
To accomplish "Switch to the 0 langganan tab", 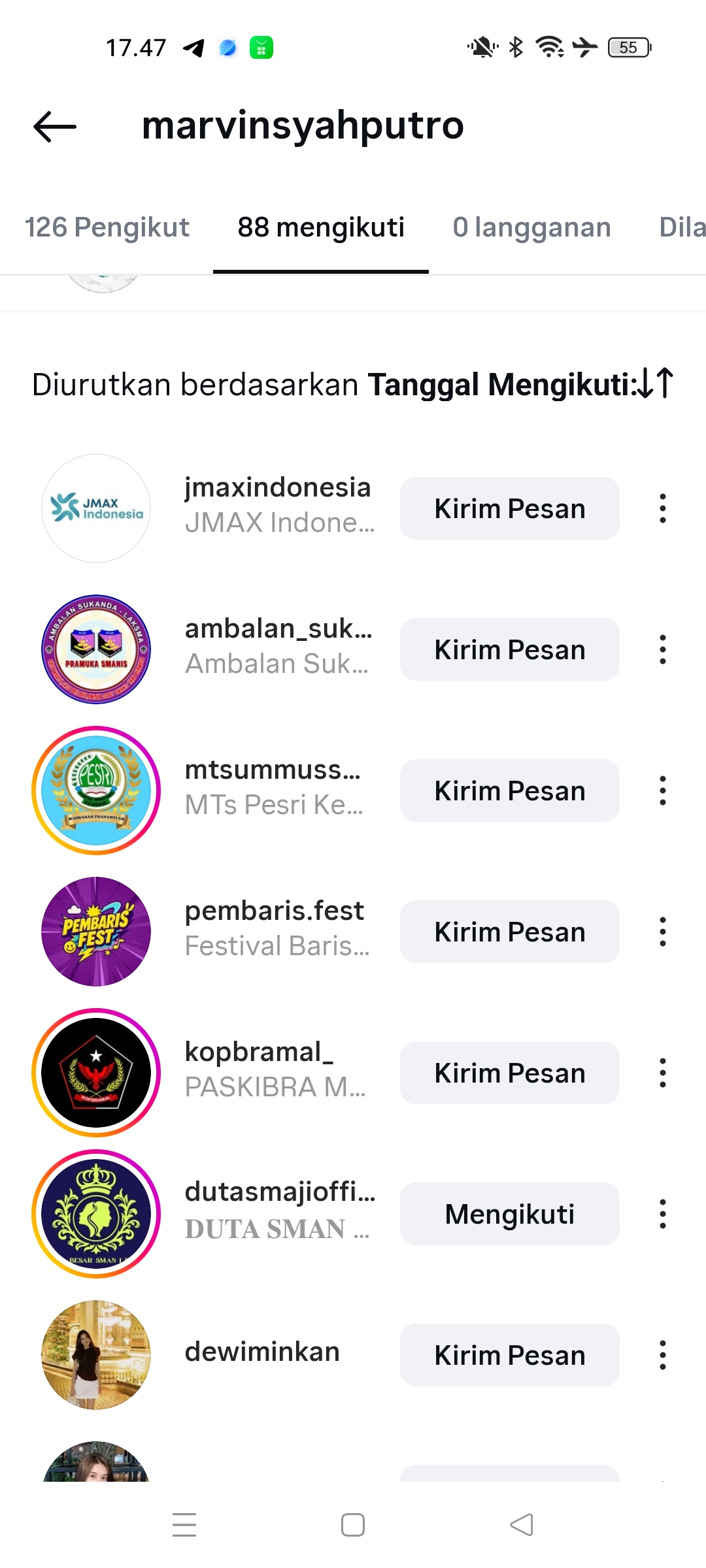I will tap(531, 227).
